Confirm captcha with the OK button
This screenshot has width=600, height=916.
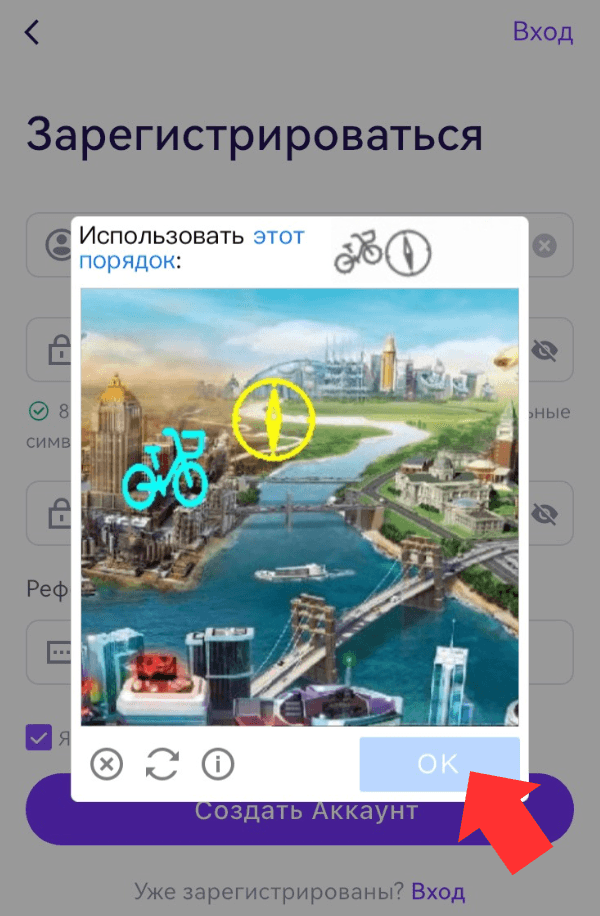point(439,764)
